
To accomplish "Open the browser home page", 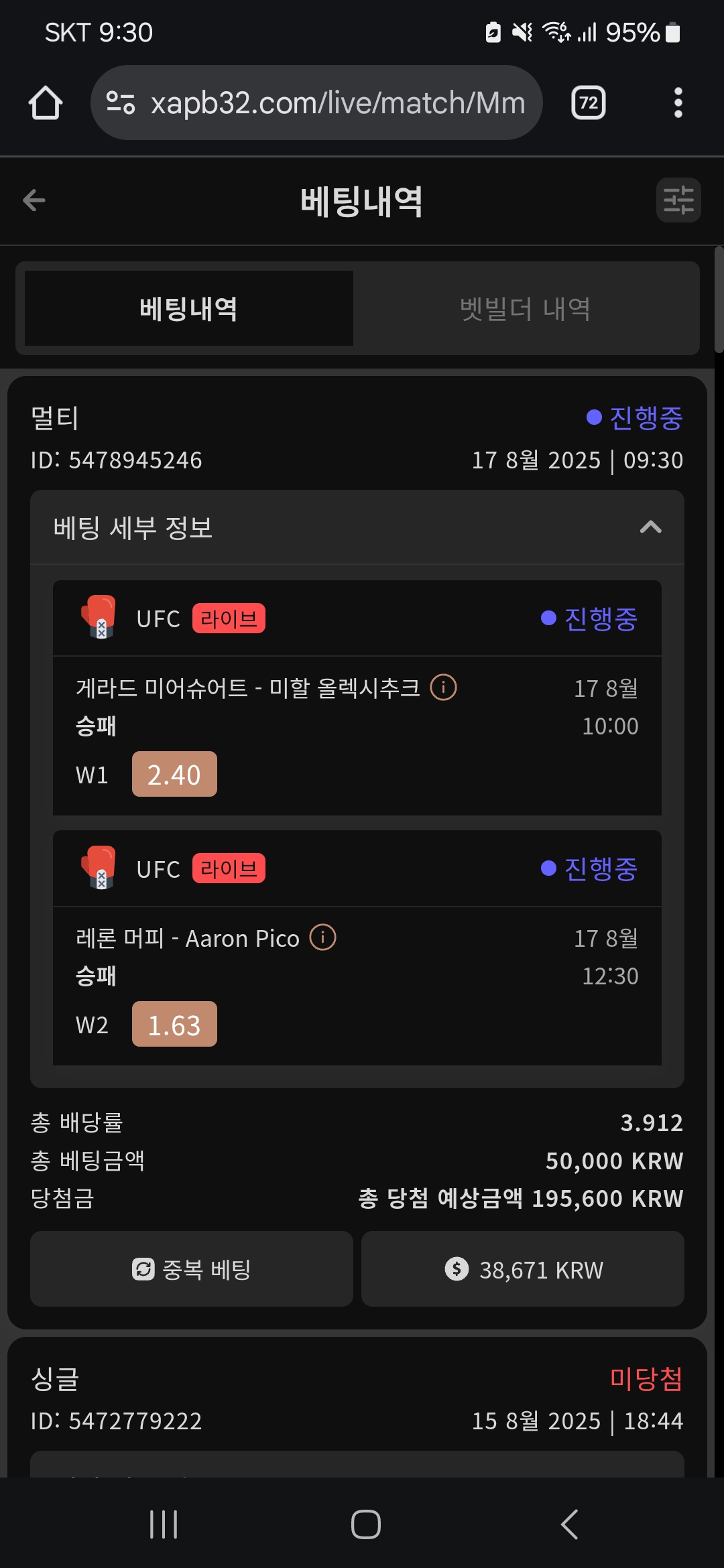I will [x=46, y=103].
